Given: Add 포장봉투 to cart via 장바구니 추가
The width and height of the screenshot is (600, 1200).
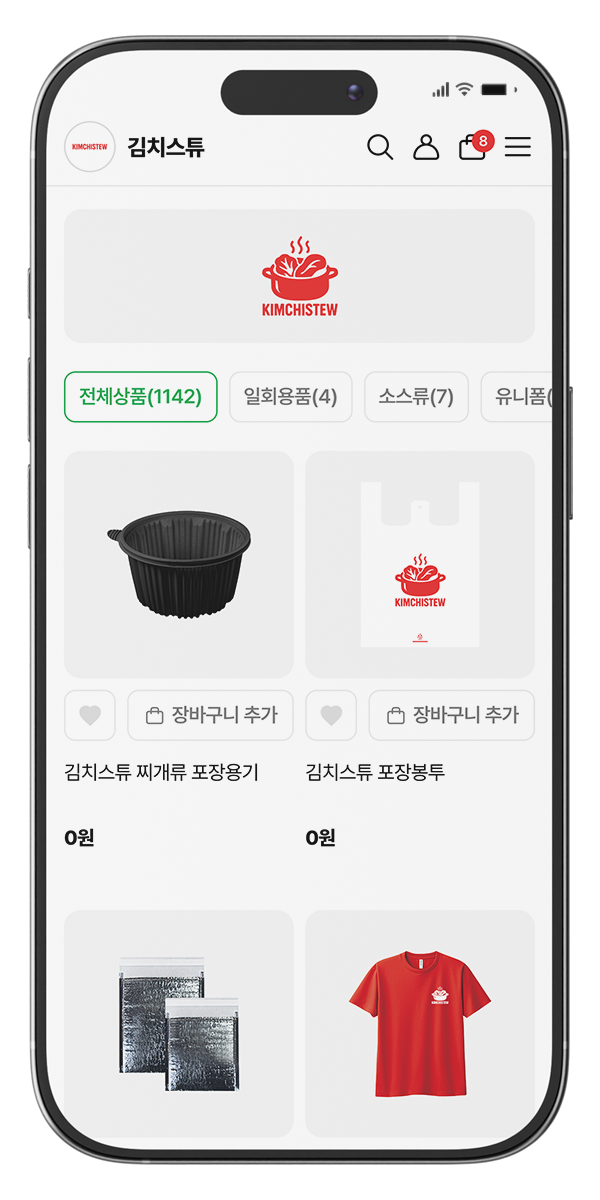Looking at the screenshot, I should click(452, 715).
